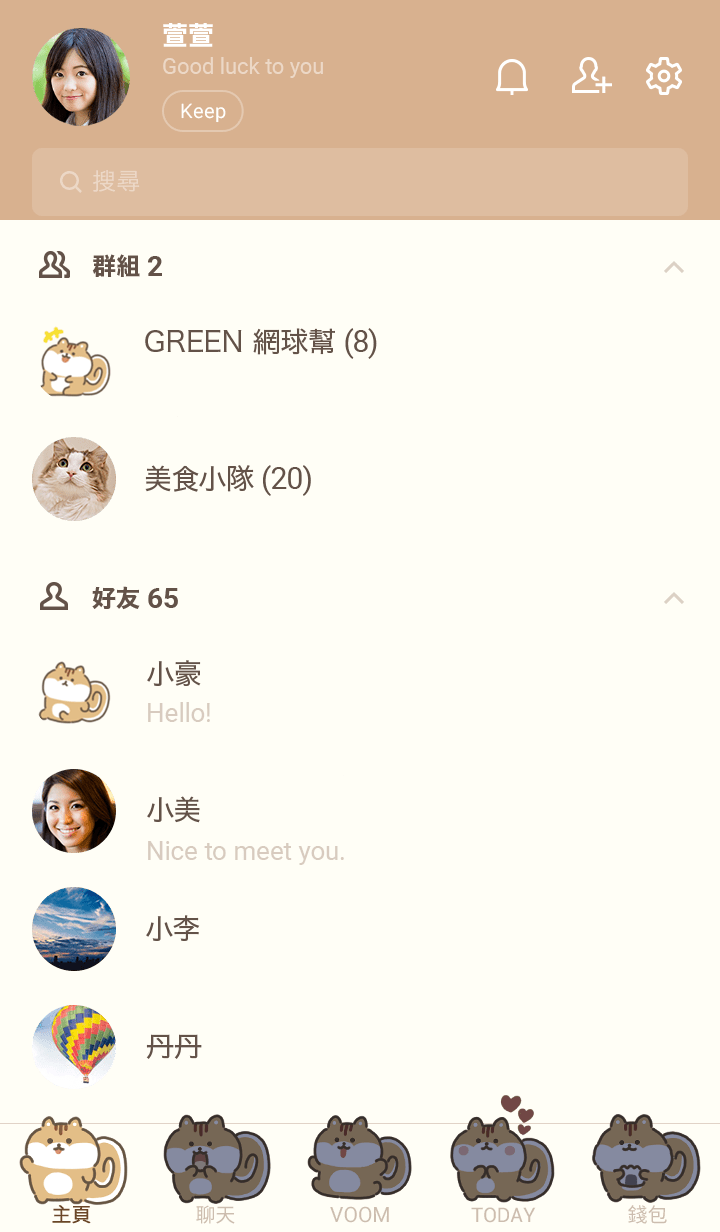Go to the TODAY tab
This screenshot has width=720, height=1232.
(x=503, y=1172)
